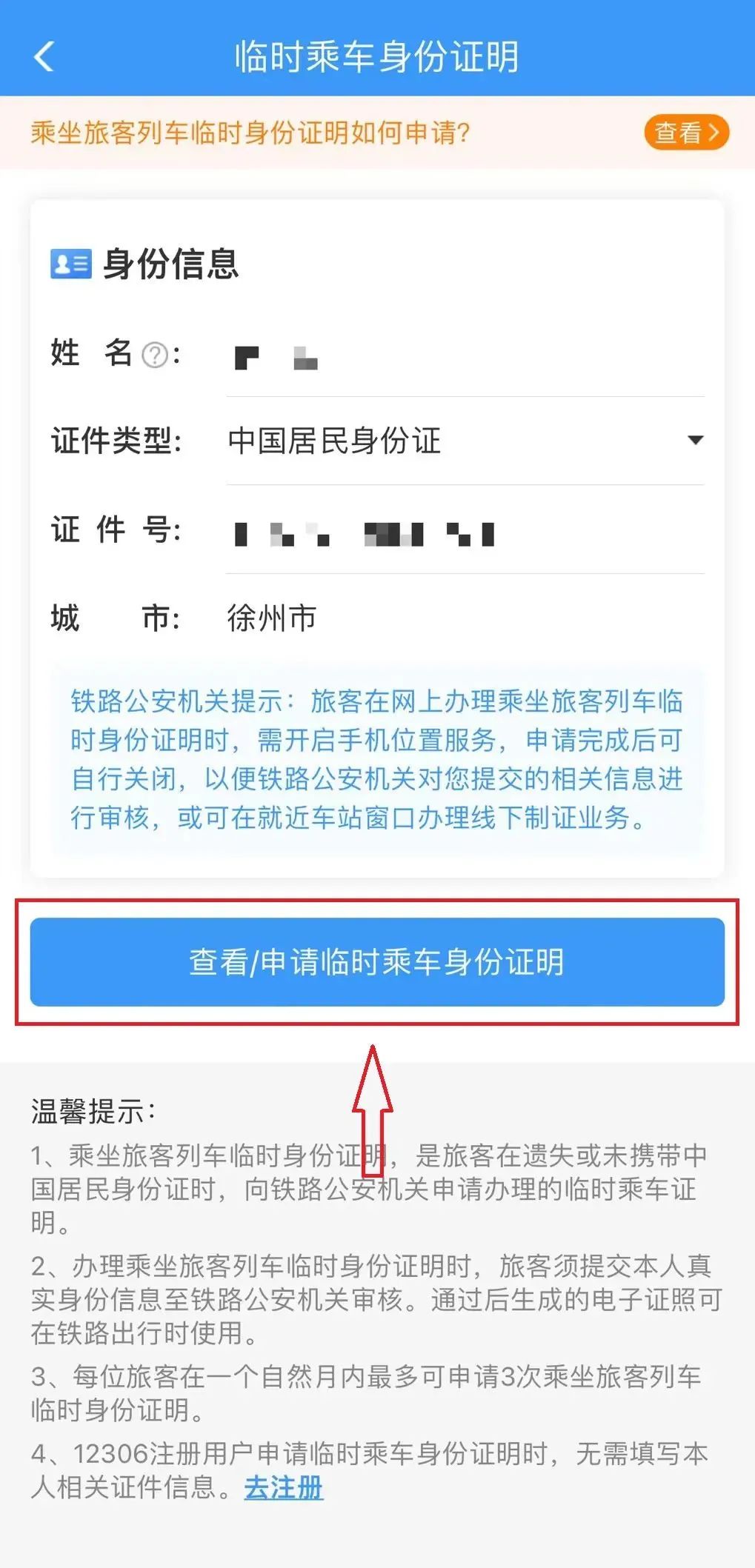The width and height of the screenshot is (755, 1568).
Task: Tap 查看/申请临时乘车身份证明 button
Action: coord(377,961)
